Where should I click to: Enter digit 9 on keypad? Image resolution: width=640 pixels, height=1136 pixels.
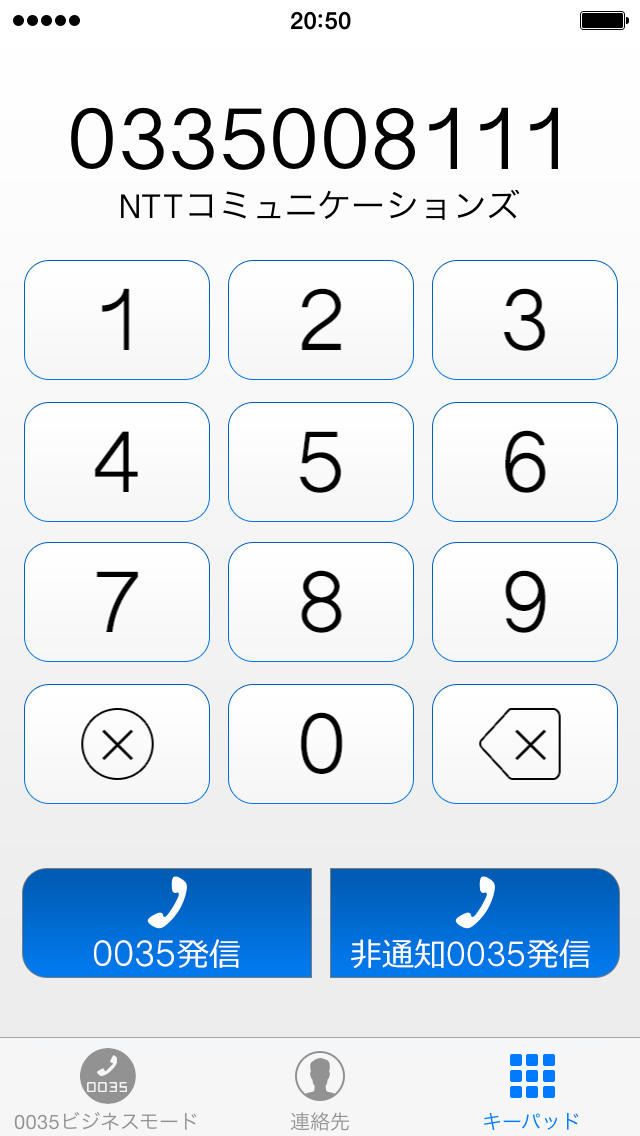(x=525, y=602)
